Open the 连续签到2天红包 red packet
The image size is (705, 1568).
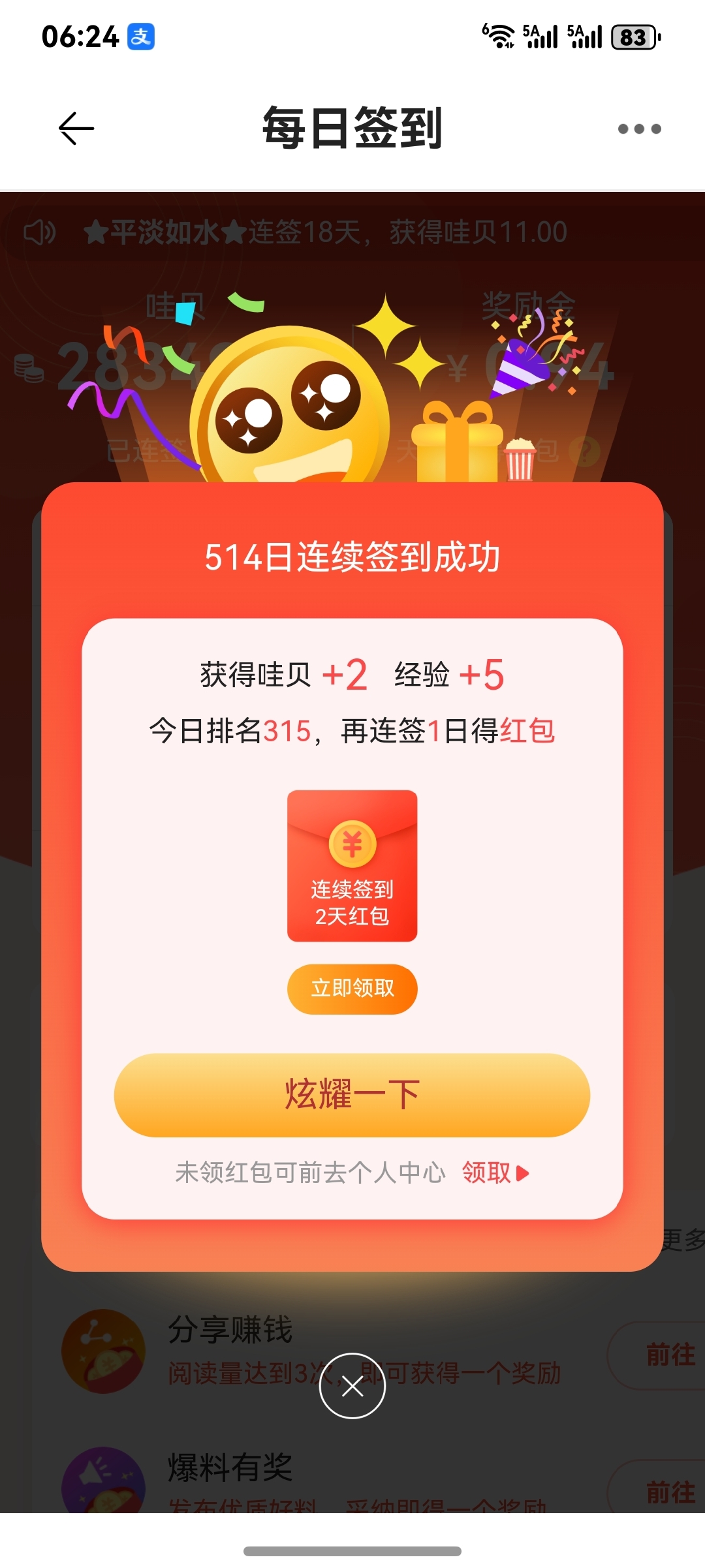pyautogui.click(x=352, y=865)
